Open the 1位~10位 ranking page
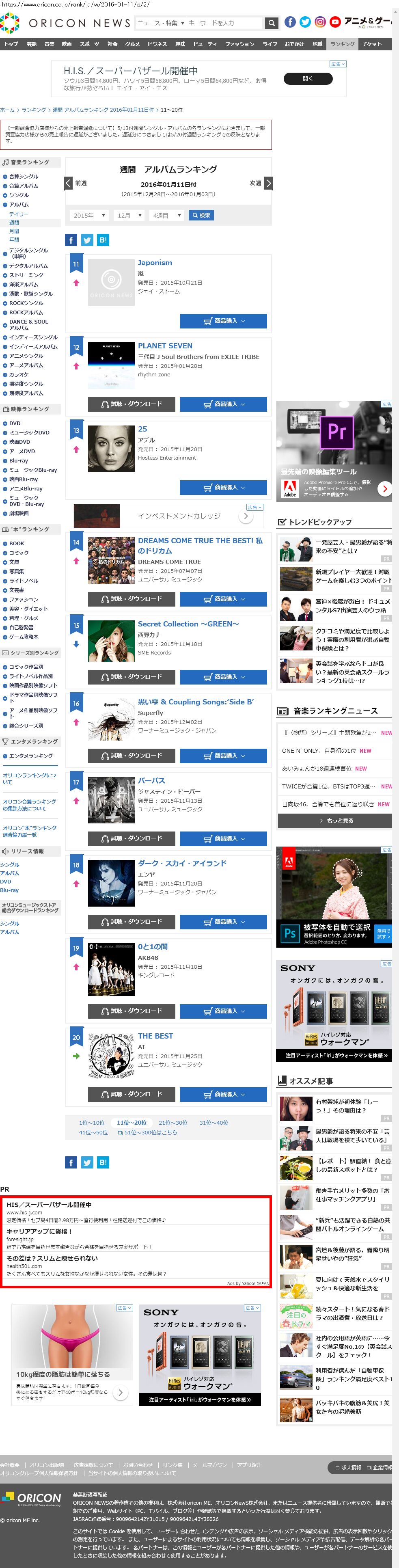 [x=92, y=1123]
